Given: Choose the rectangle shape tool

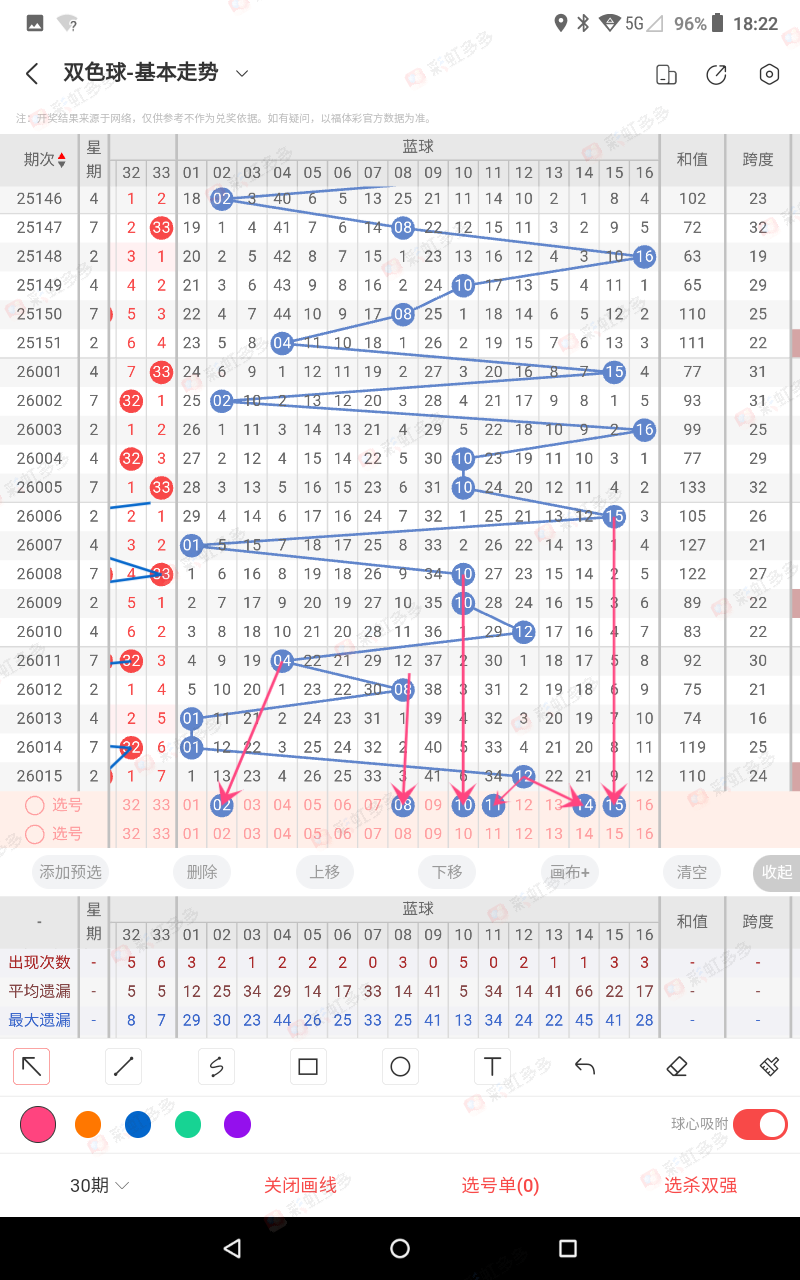Looking at the screenshot, I should pyautogui.click(x=308, y=1067).
